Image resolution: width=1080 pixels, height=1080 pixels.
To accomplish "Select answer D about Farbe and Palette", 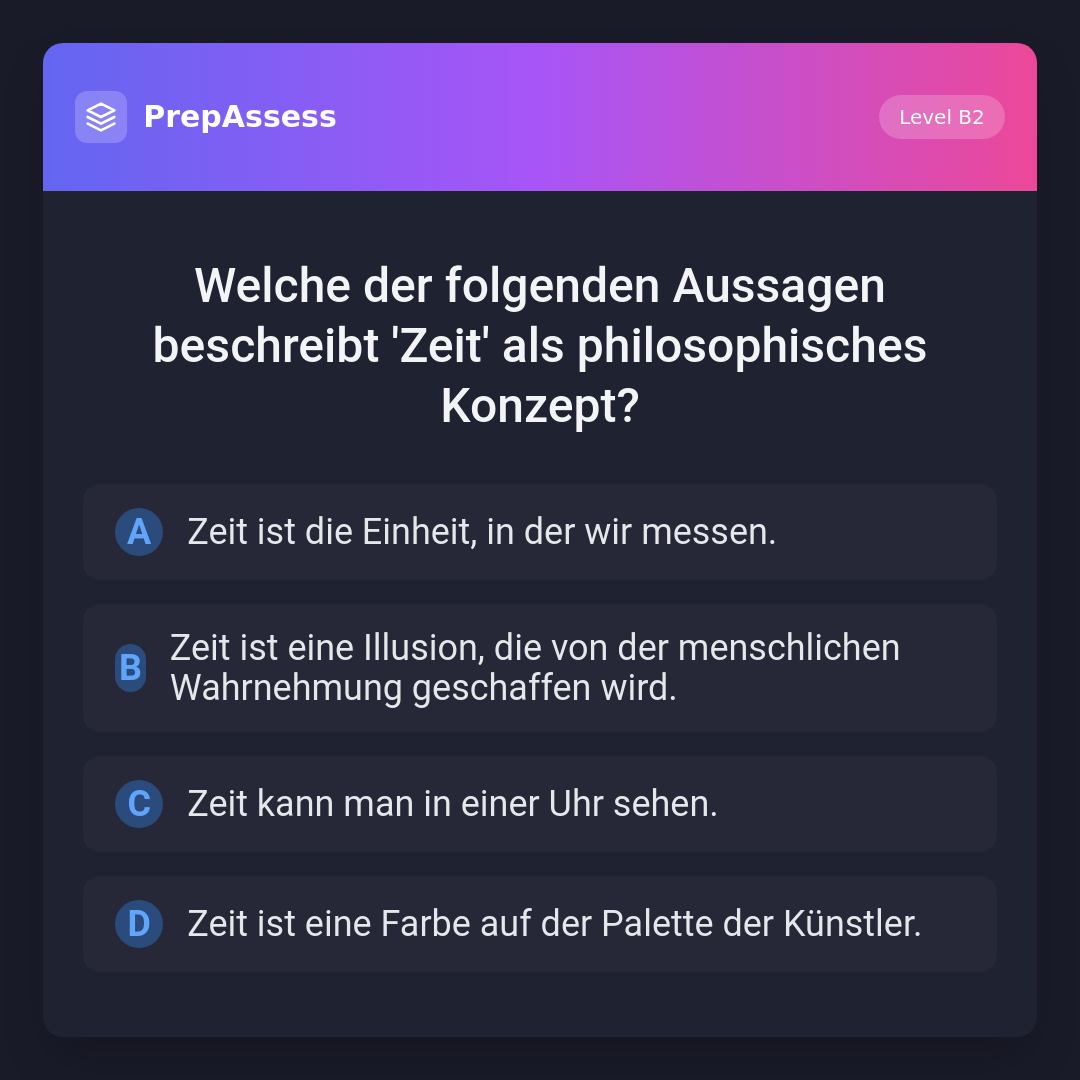I will coord(540,924).
